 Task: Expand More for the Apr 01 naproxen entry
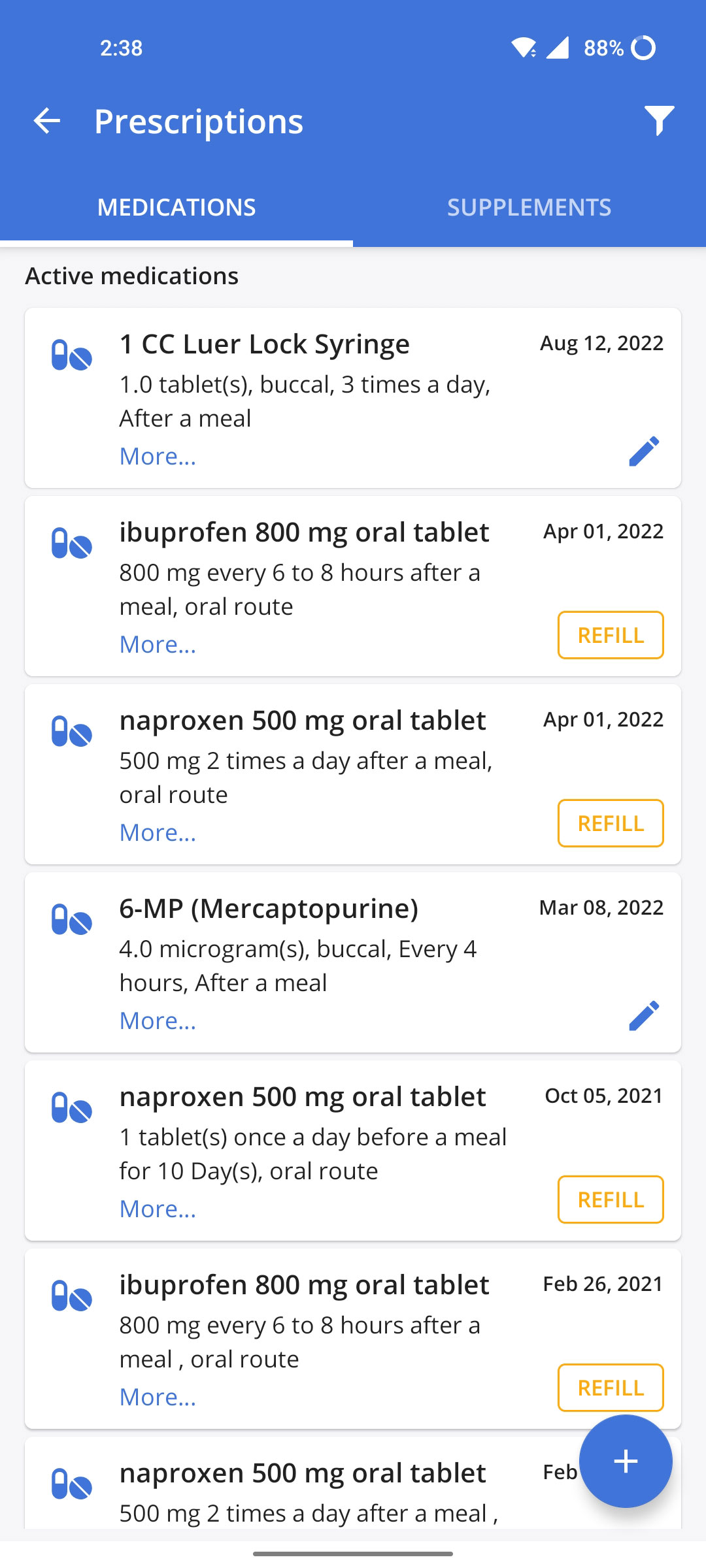[x=158, y=832]
